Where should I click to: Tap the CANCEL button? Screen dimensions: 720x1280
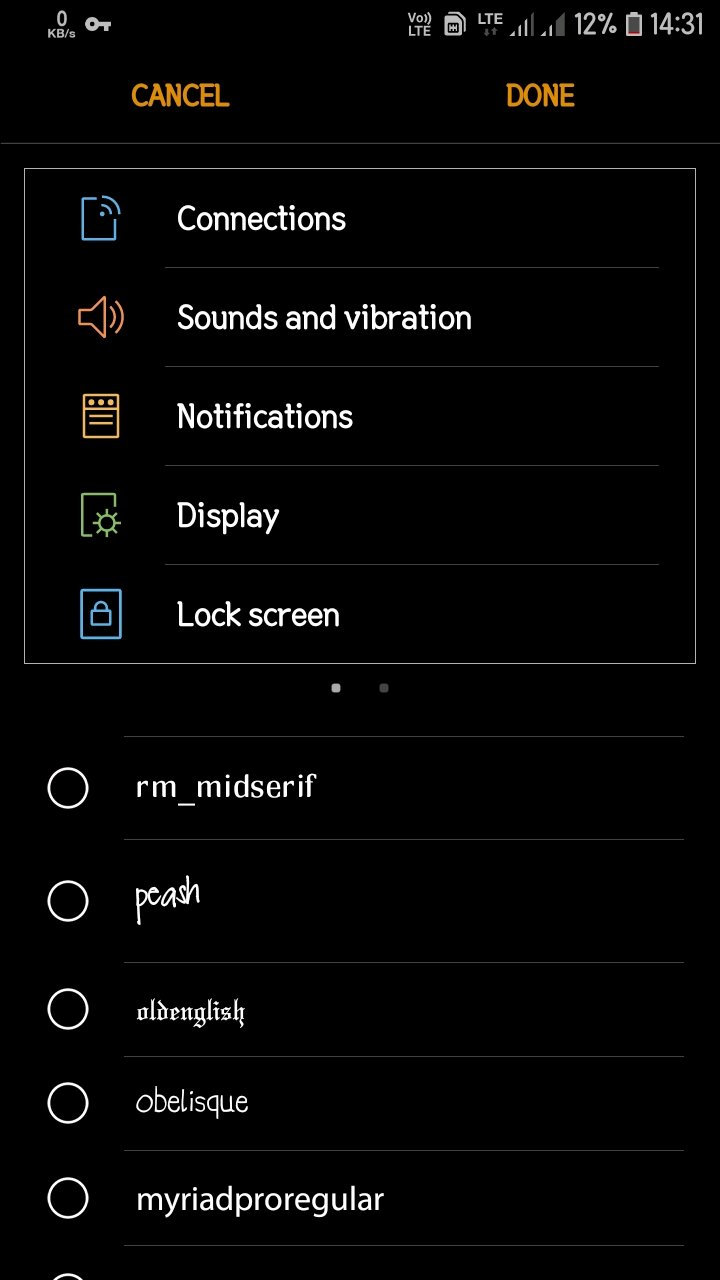coord(180,96)
